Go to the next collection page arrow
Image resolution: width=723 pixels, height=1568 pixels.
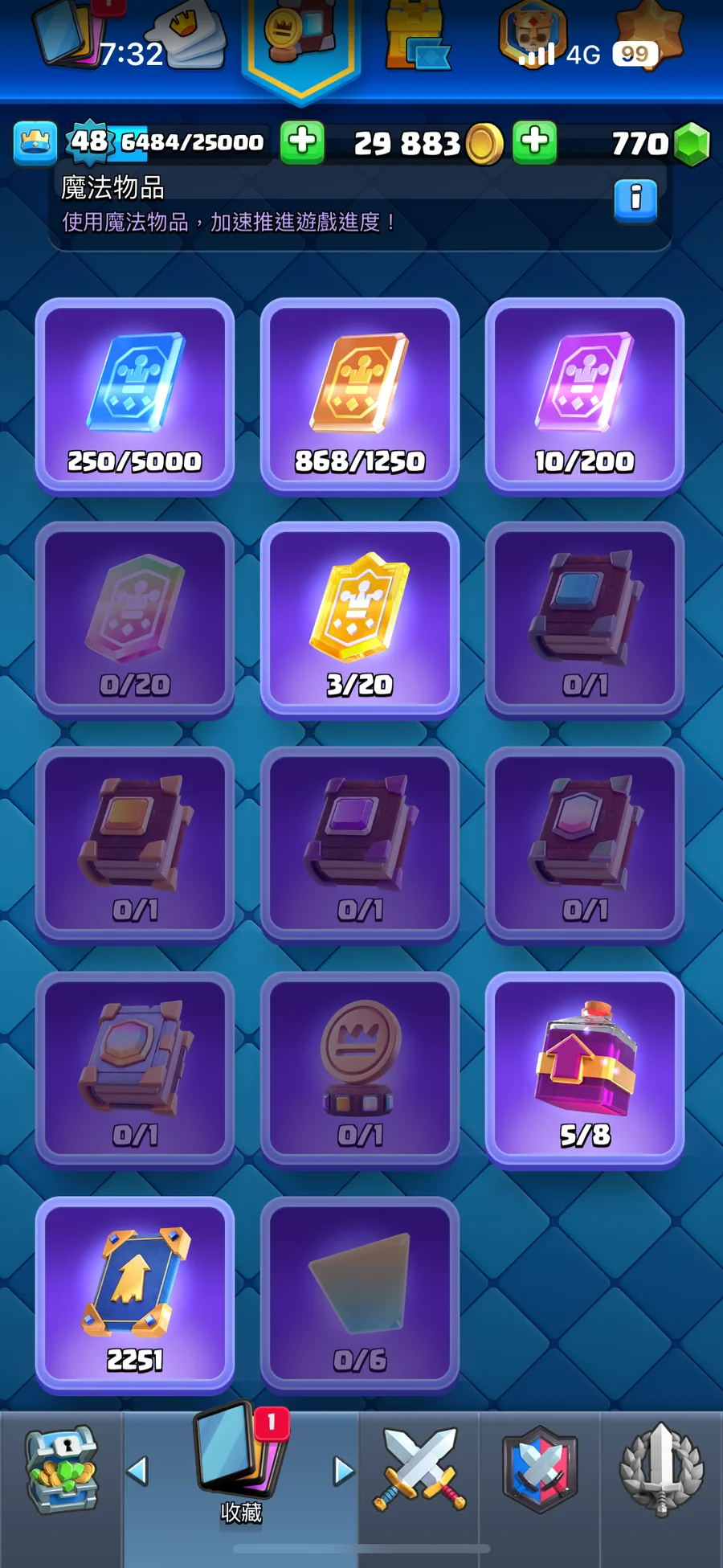coord(343,1471)
